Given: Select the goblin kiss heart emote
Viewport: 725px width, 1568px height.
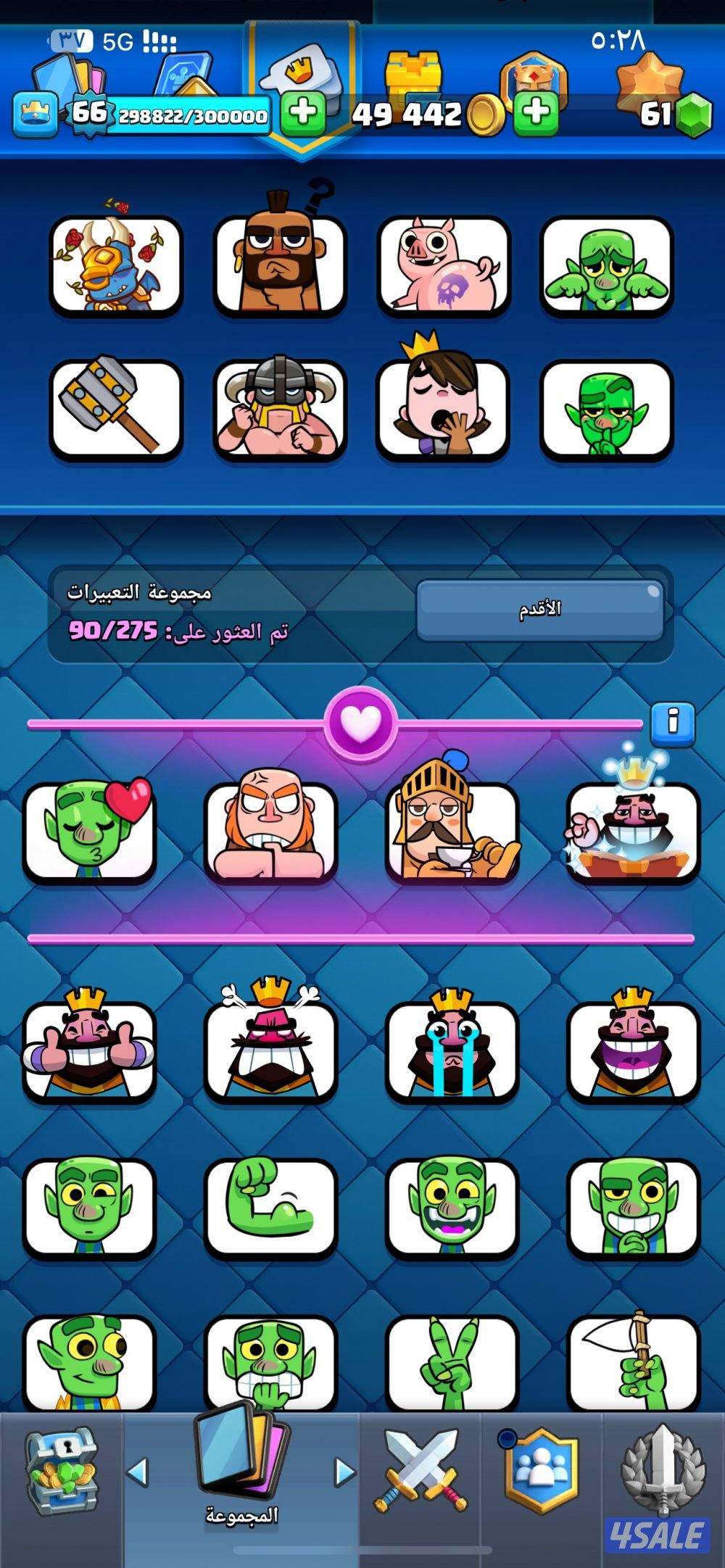Looking at the screenshot, I should point(90,831).
